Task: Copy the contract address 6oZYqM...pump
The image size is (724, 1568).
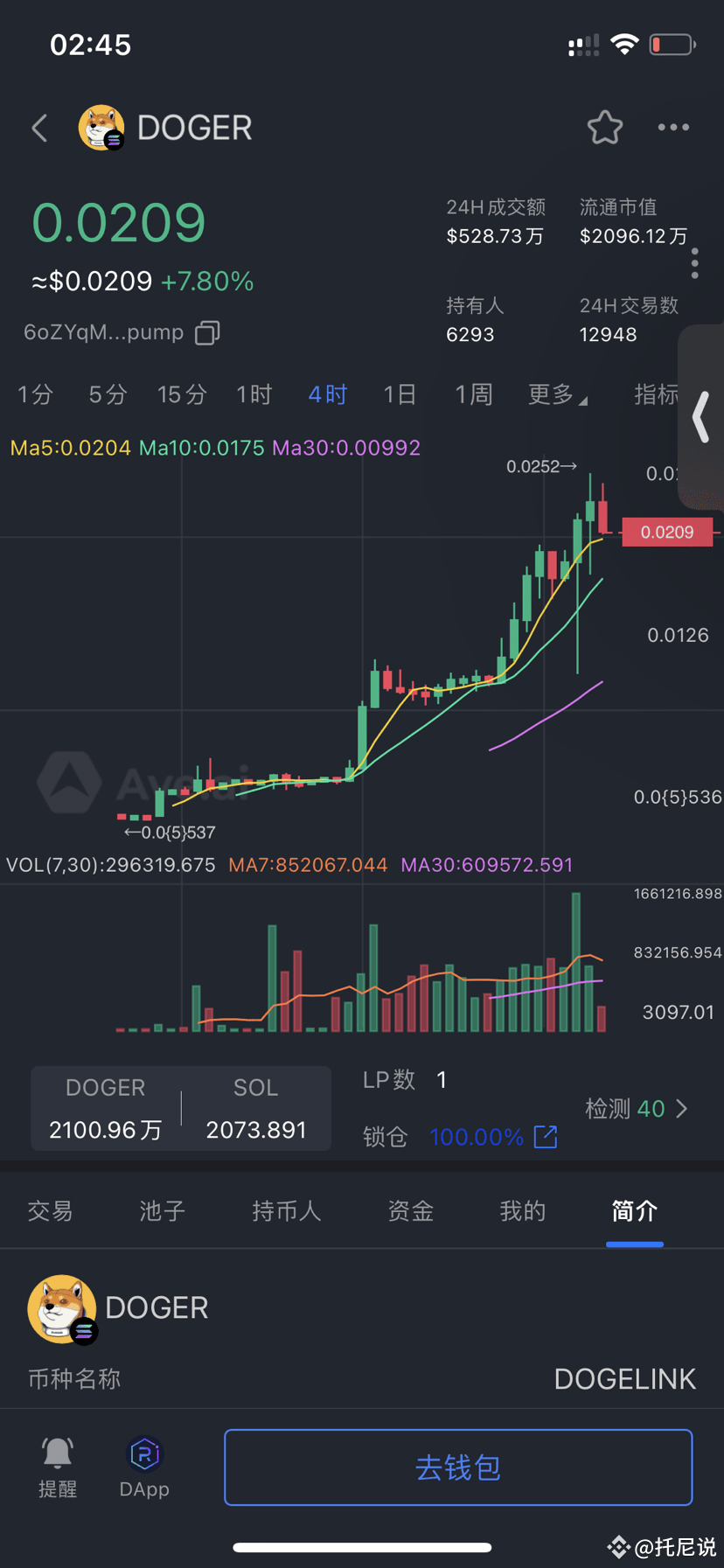Action: coord(207,332)
